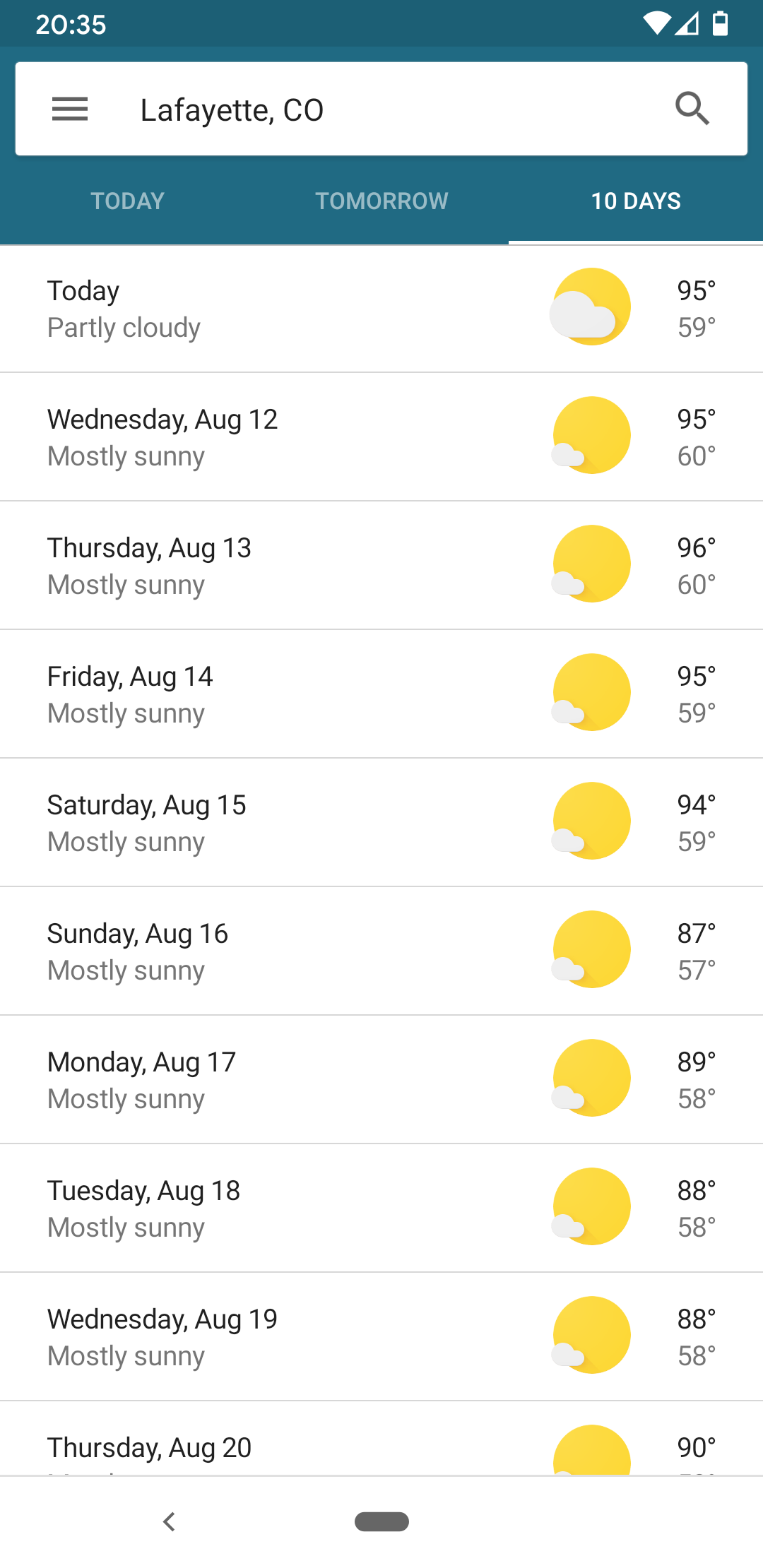
Task: Open the hamburger navigation menu
Action: point(70,109)
